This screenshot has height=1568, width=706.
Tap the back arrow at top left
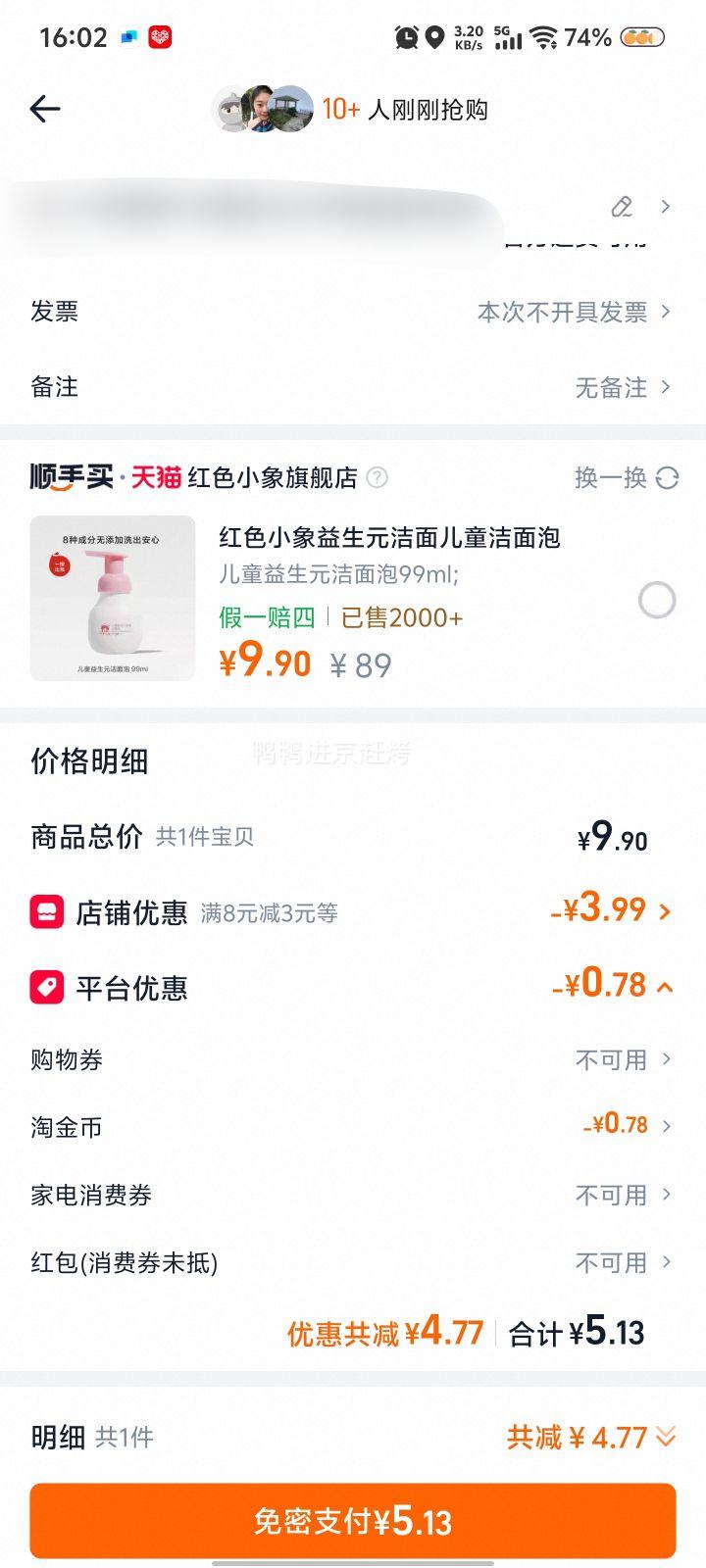(x=43, y=109)
